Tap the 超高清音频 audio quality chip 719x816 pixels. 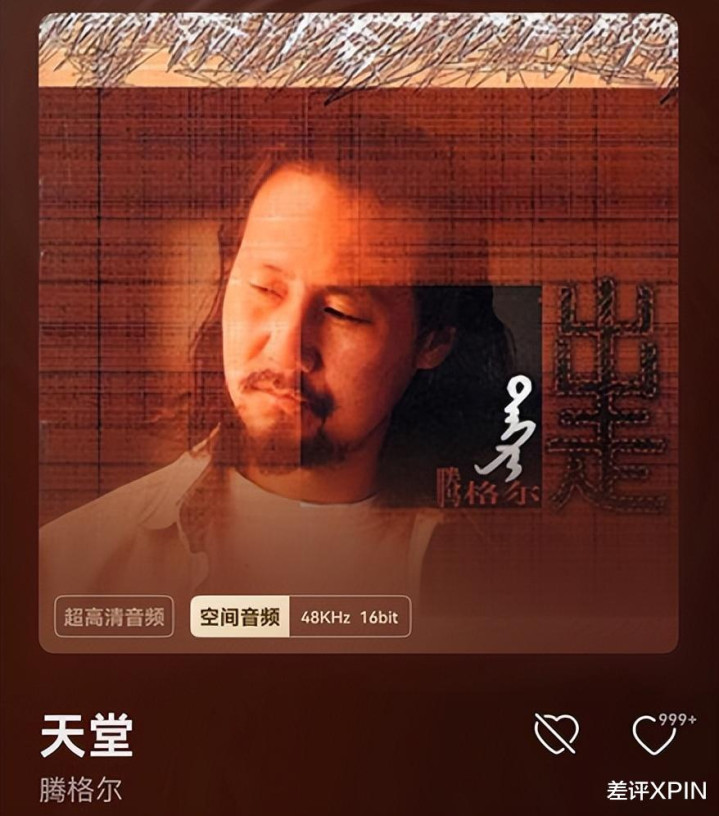pyautogui.click(x=114, y=617)
